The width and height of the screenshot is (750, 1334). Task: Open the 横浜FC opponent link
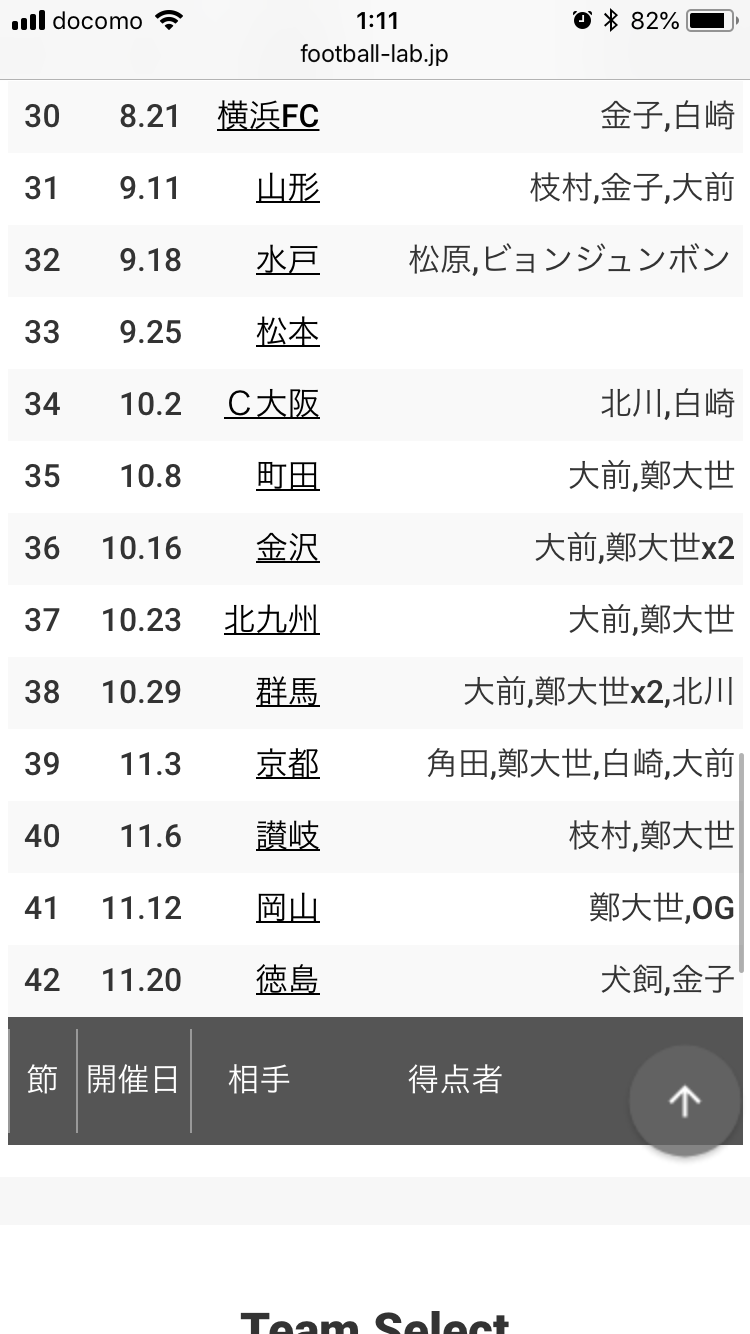(x=268, y=116)
